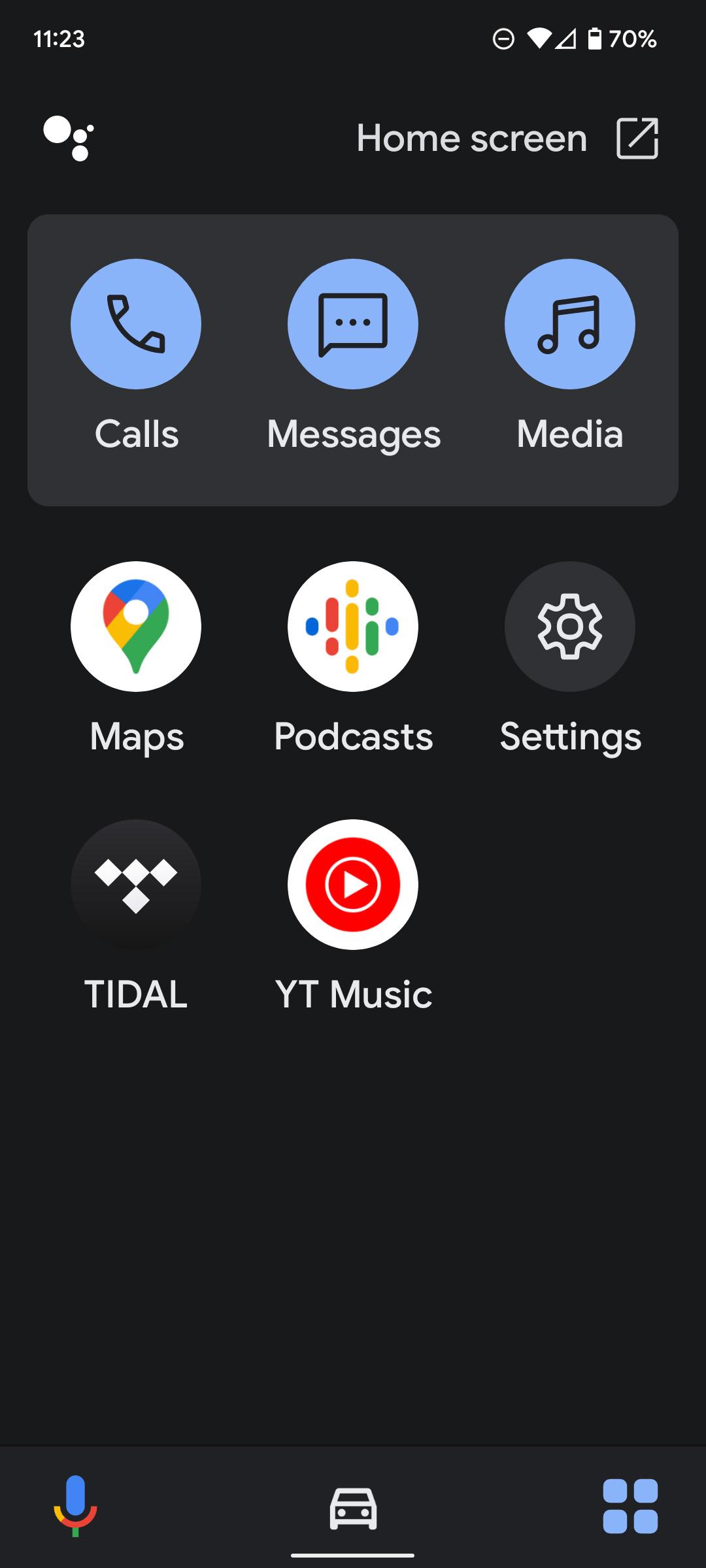
Task: Open driving mode Settings
Action: 569,627
